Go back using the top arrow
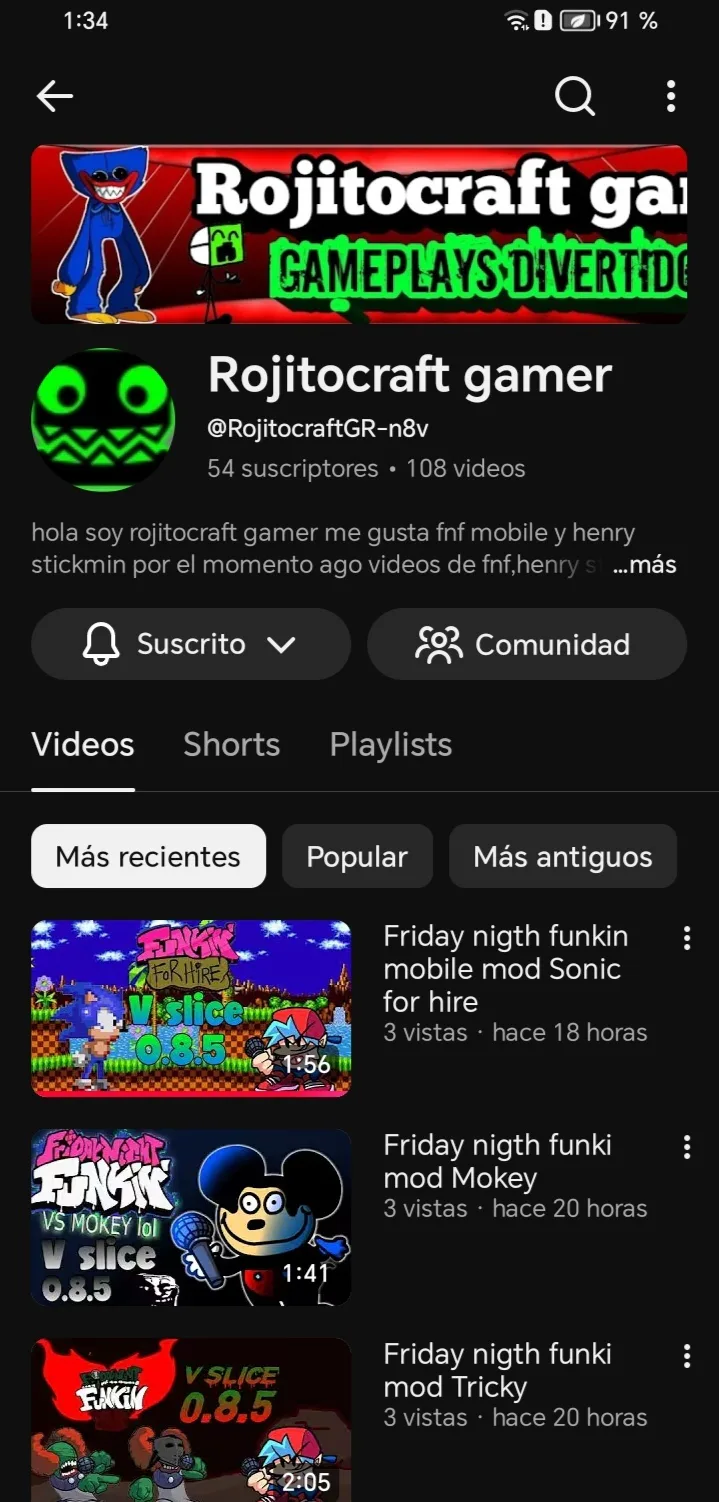 55,96
